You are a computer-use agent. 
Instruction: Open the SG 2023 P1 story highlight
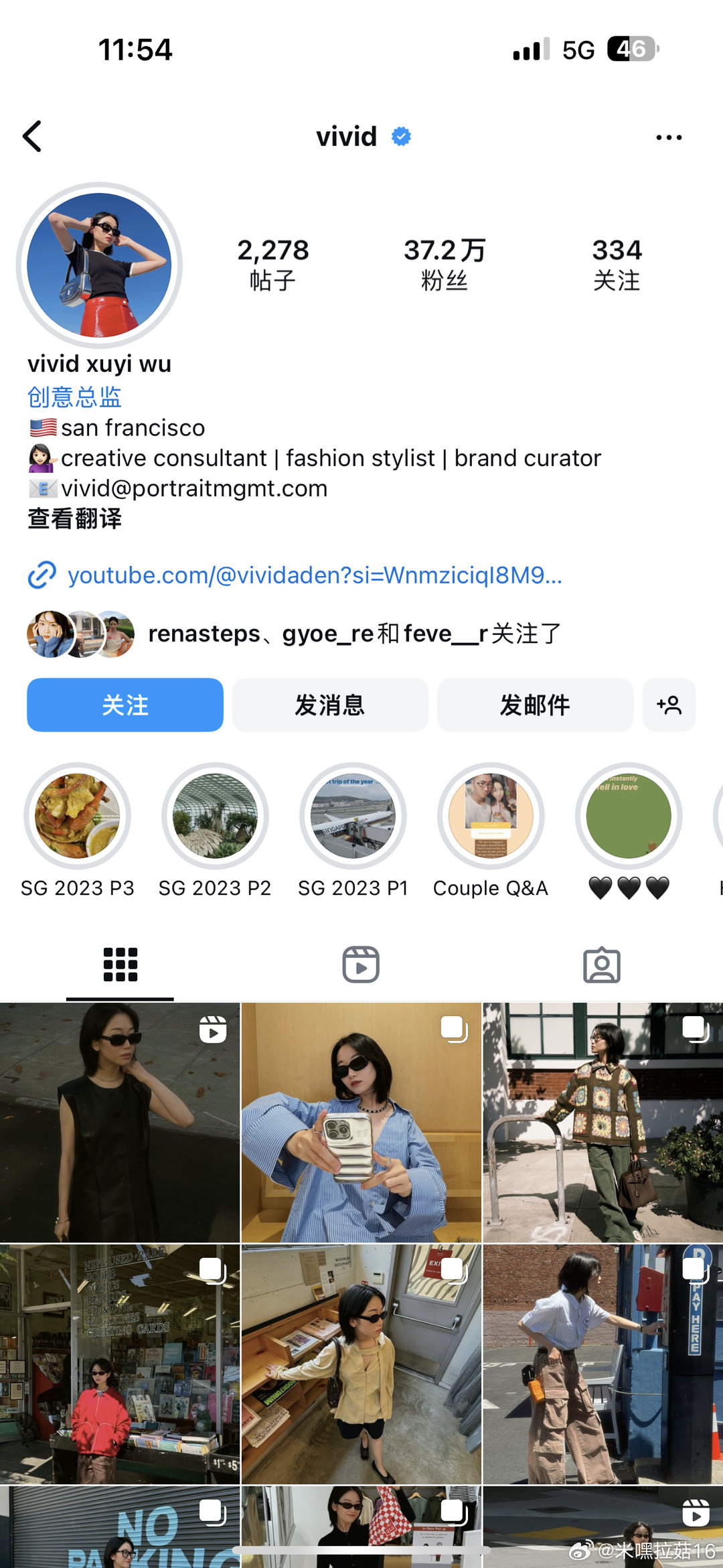(x=353, y=816)
